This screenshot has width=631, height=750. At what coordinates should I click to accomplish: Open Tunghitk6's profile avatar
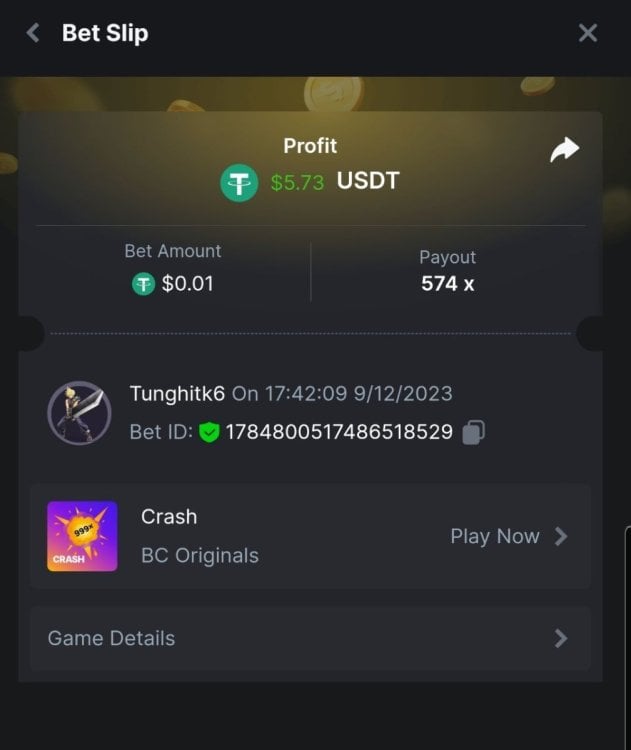pos(79,412)
